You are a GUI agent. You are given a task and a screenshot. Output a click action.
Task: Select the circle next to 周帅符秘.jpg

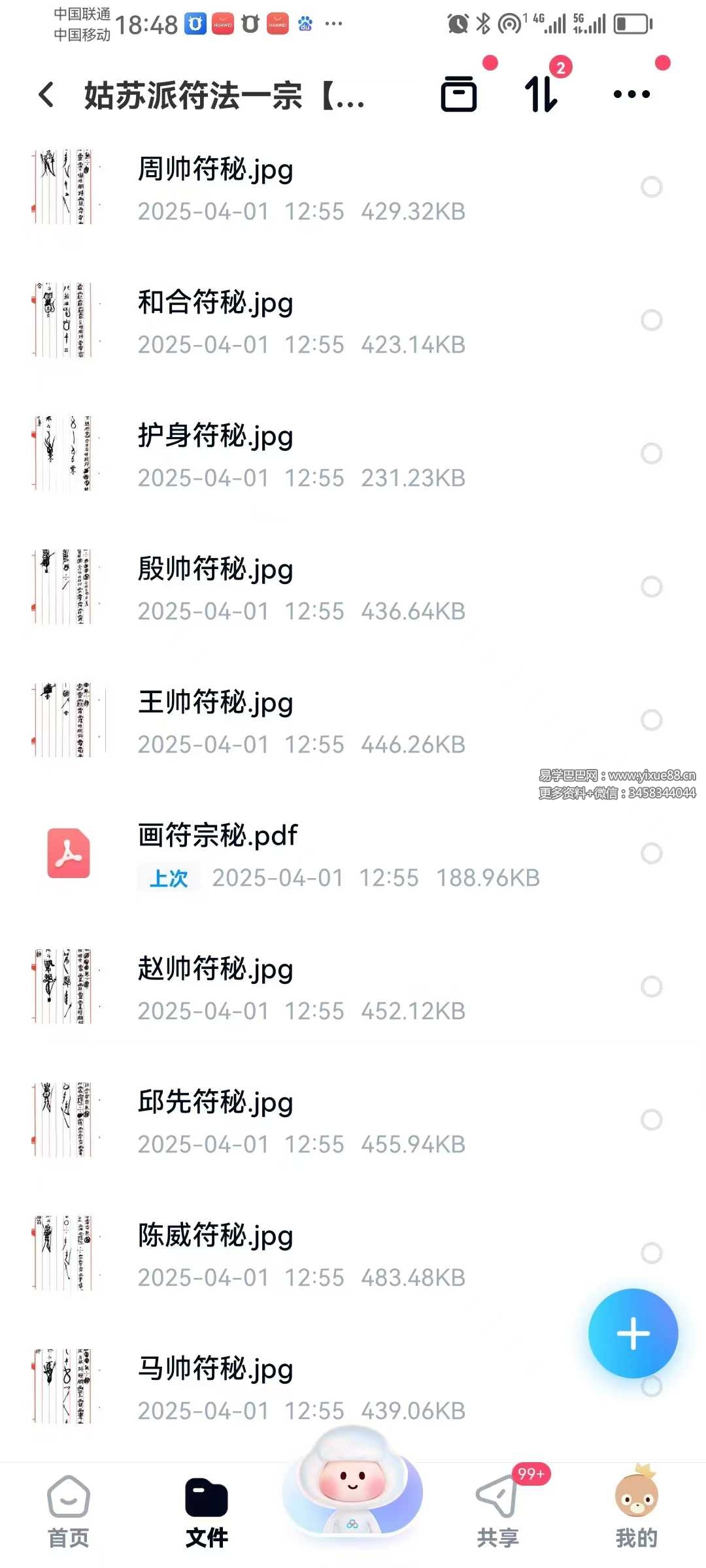(650, 188)
